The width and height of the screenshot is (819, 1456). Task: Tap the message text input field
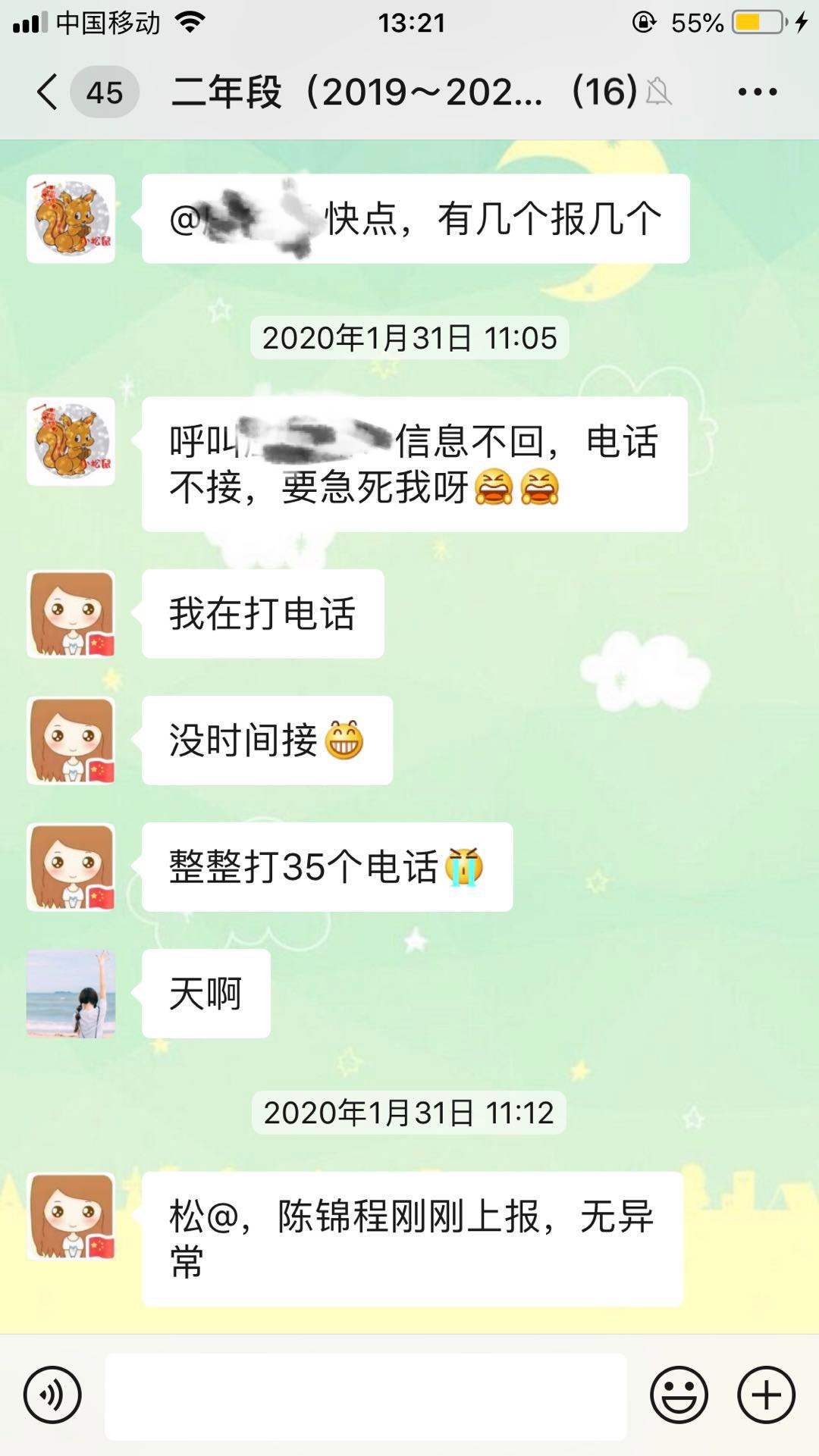click(366, 1395)
